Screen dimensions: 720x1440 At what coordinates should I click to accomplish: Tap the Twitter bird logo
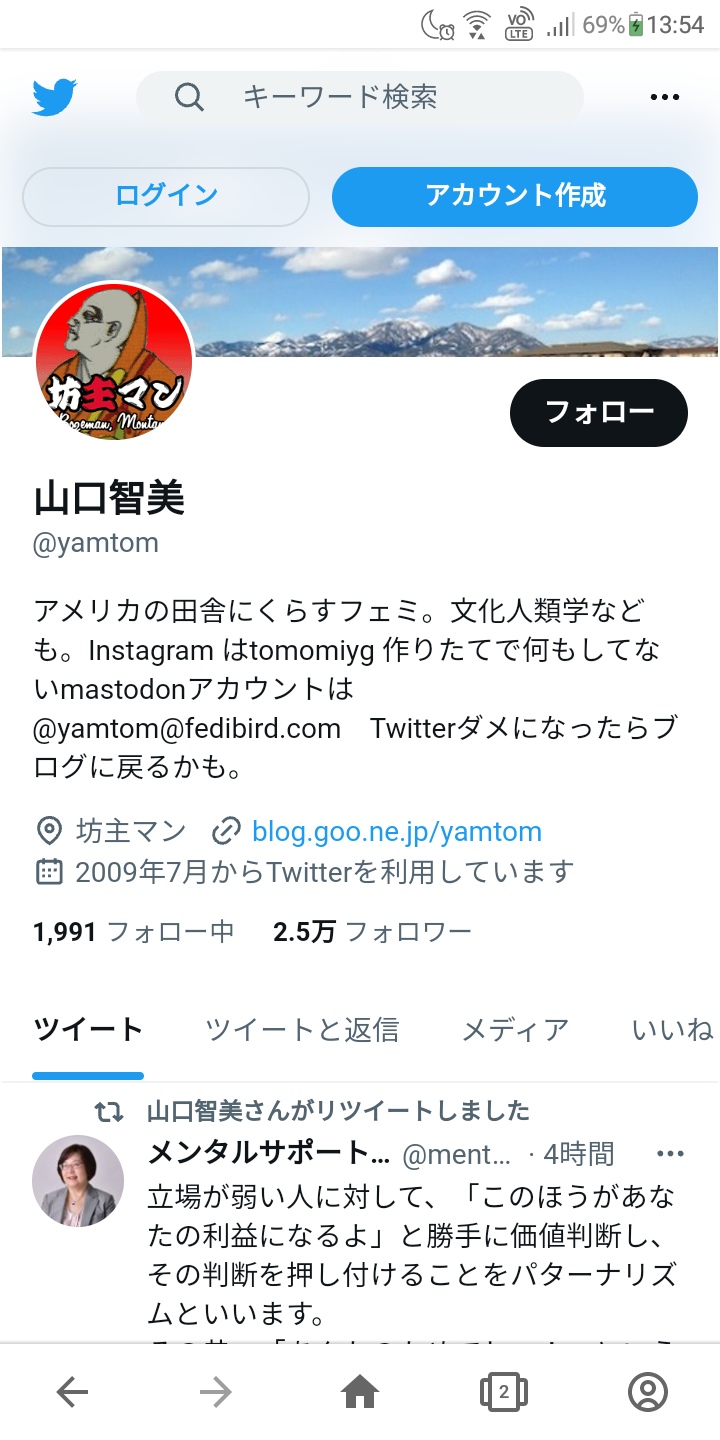55,97
